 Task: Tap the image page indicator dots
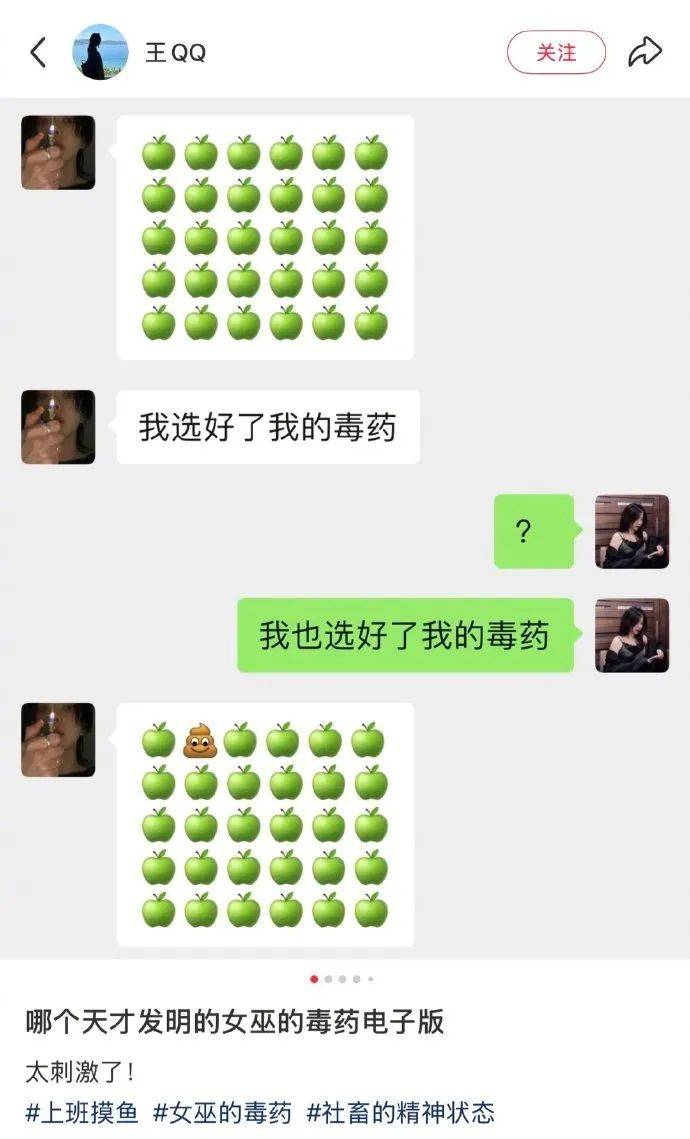342,979
